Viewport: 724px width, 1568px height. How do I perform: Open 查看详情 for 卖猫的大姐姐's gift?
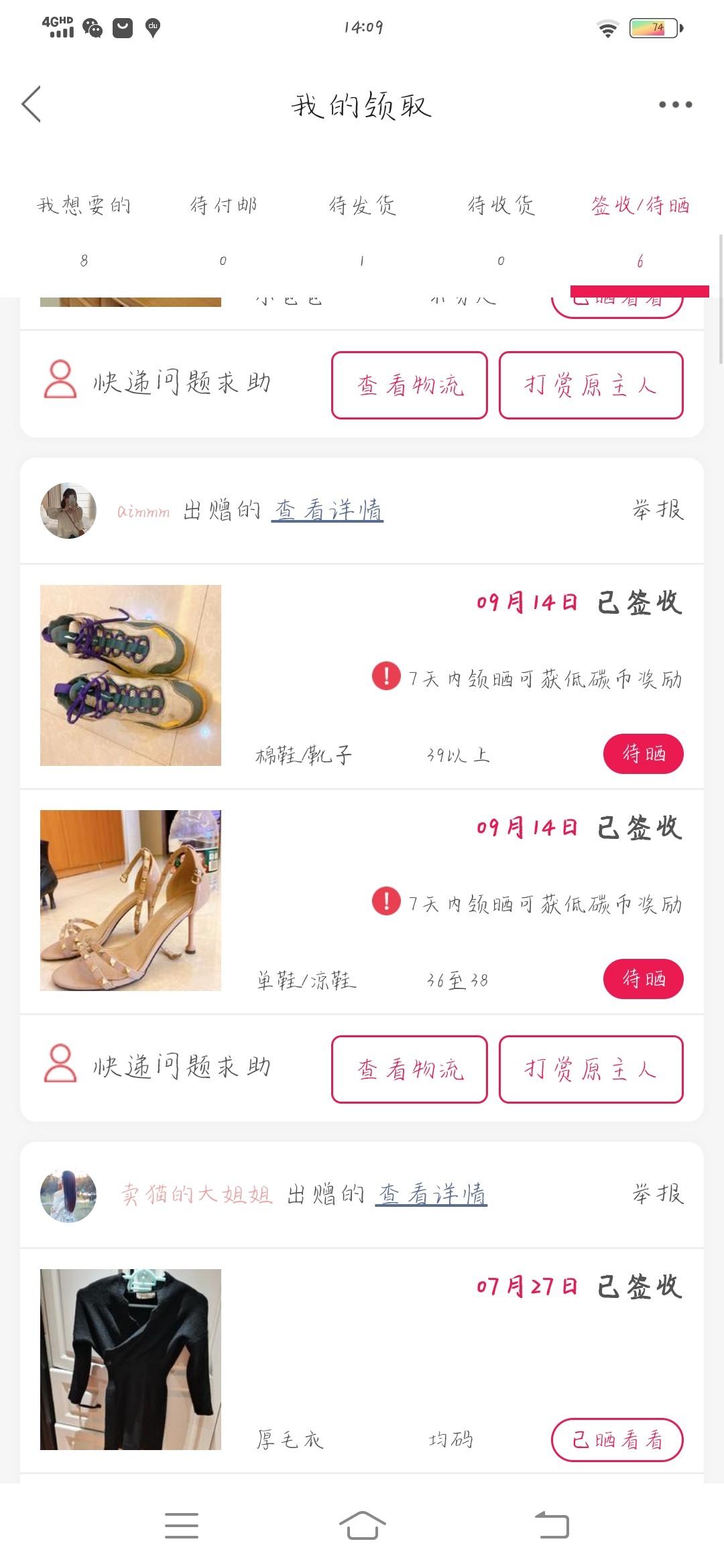pyautogui.click(x=431, y=1194)
